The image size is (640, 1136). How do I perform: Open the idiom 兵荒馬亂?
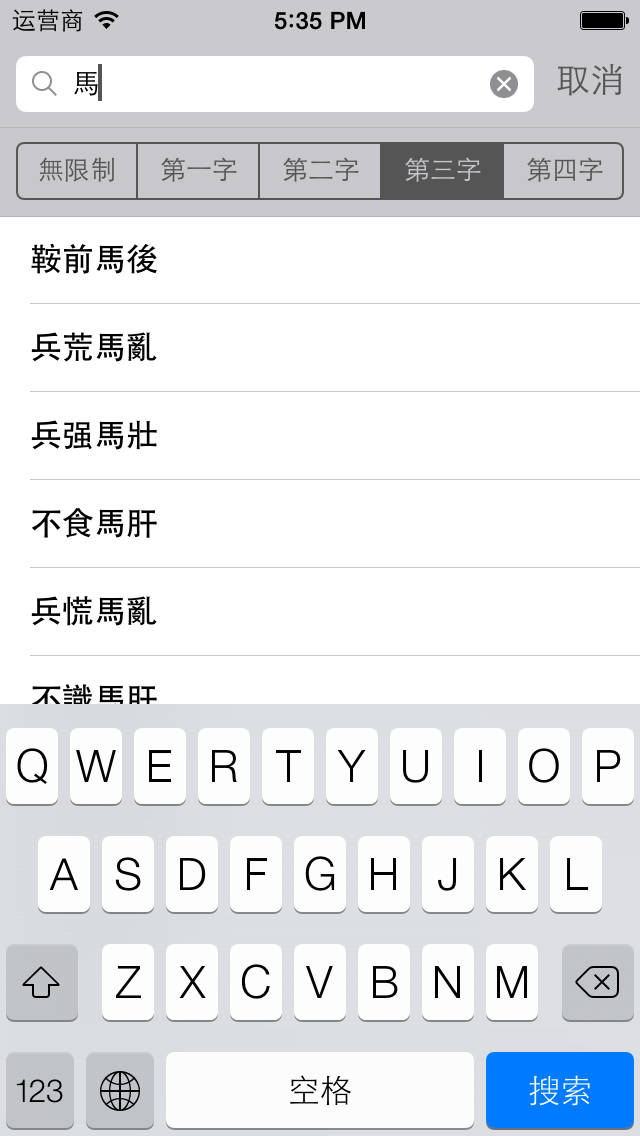click(320, 348)
